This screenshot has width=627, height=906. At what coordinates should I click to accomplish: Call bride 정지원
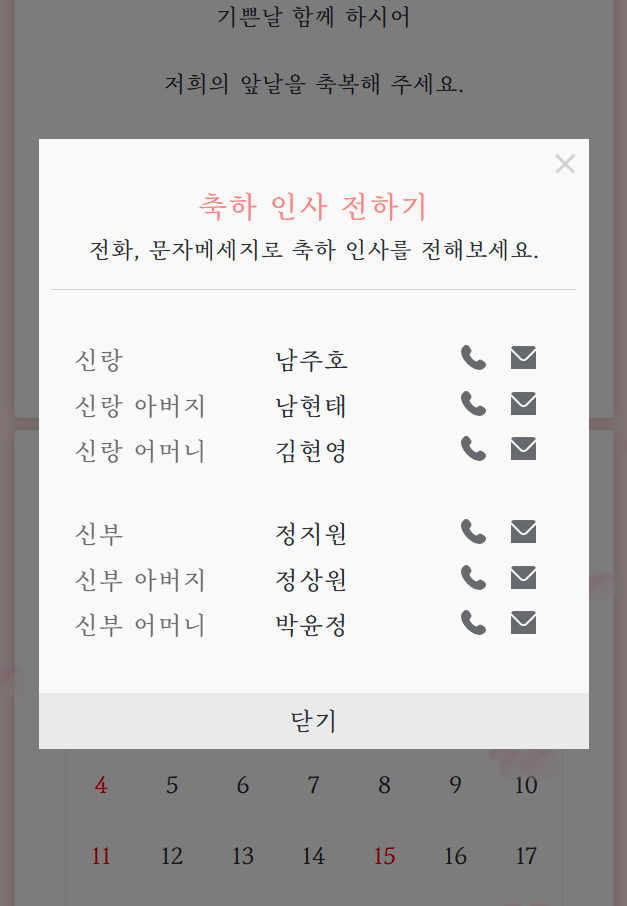(x=473, y=532)
